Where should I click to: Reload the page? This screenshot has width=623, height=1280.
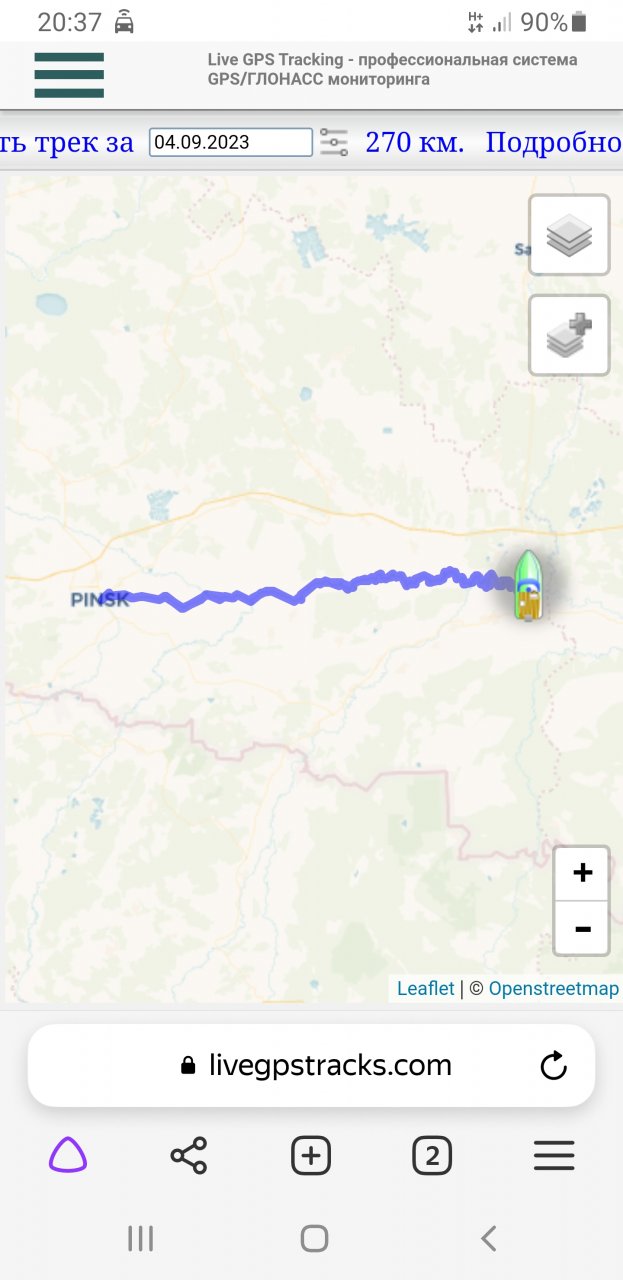click(x=553, y=1065)
